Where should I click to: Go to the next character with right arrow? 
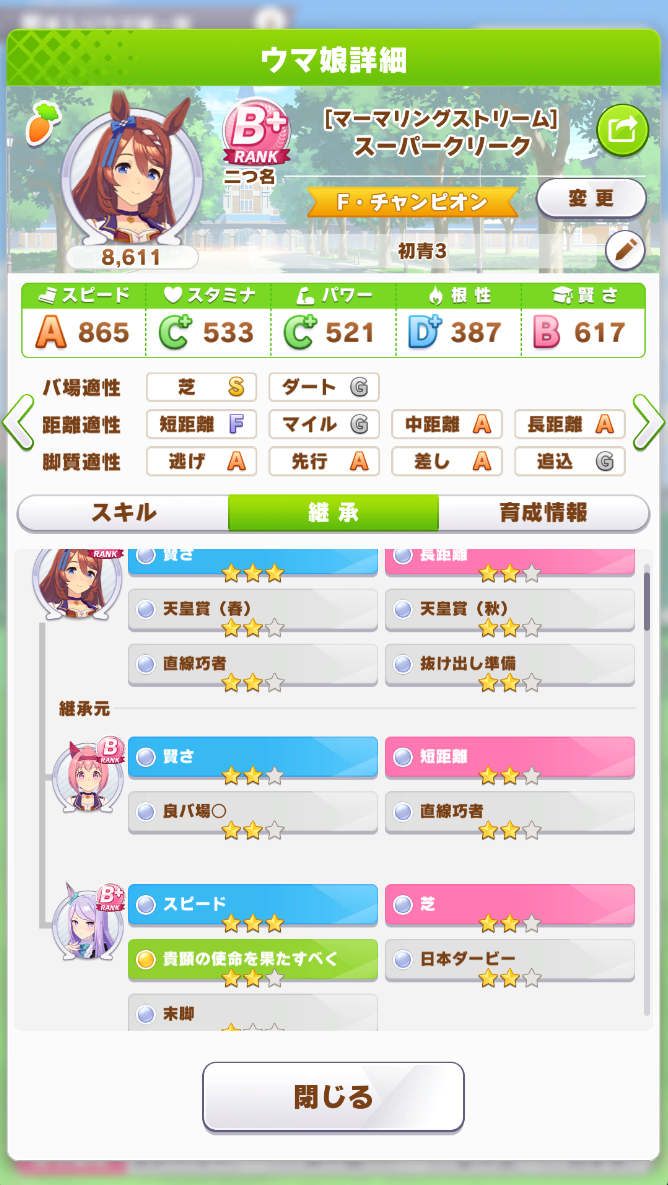tap(649, 422)
